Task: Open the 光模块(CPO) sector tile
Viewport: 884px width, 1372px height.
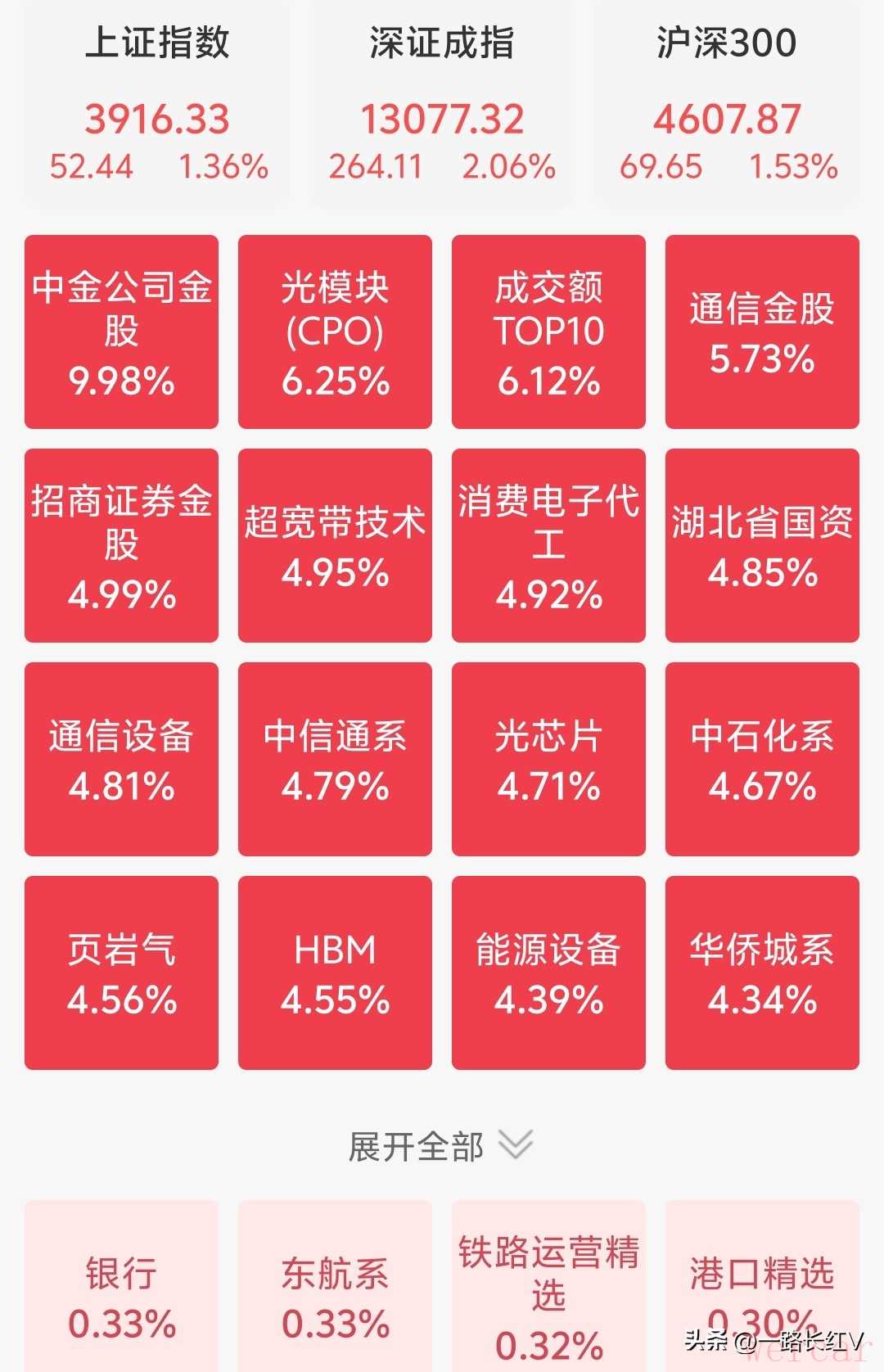Action: pyautogui.click(x=335, y=332)
